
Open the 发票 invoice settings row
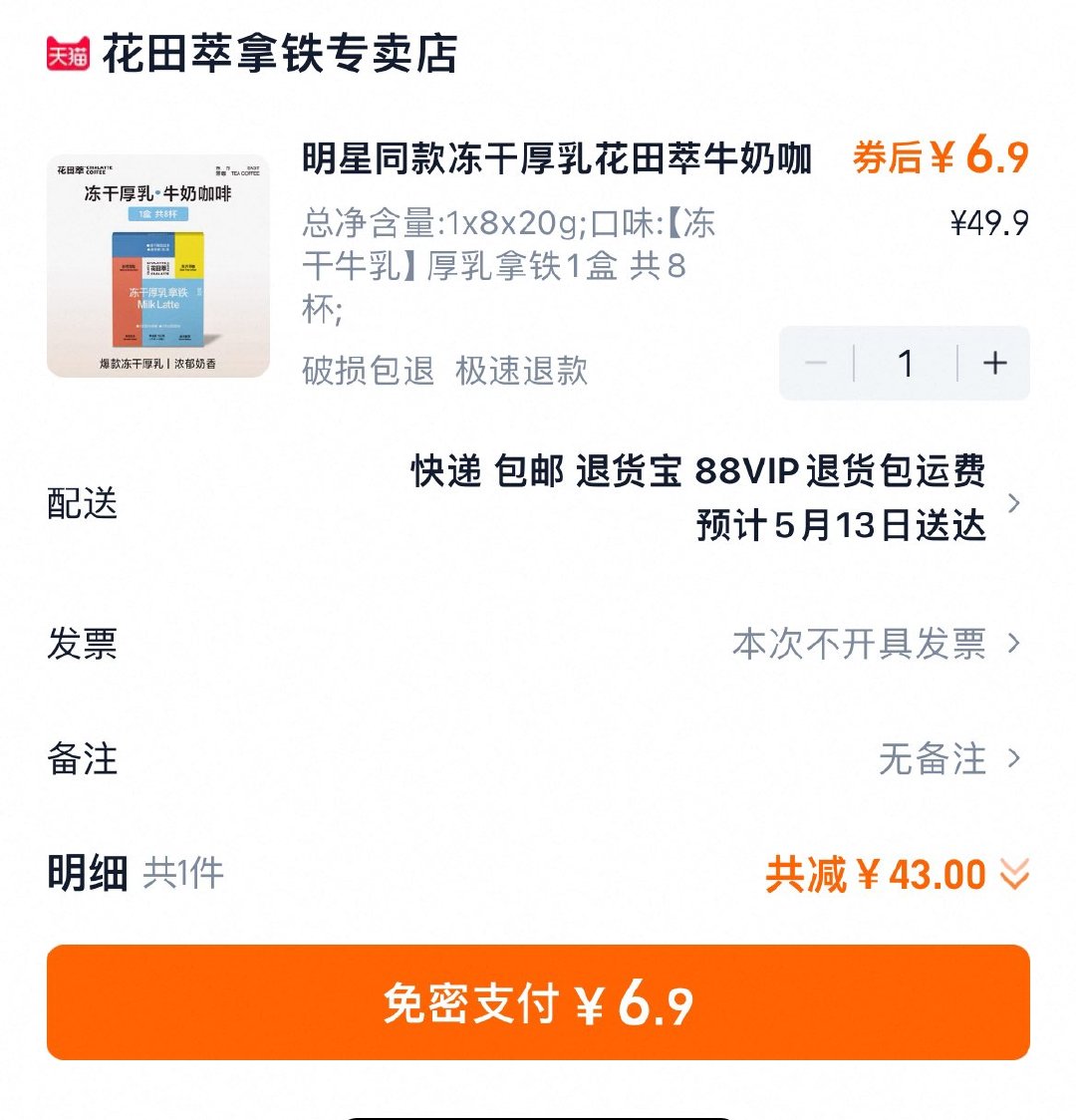(x=538, y=644)
